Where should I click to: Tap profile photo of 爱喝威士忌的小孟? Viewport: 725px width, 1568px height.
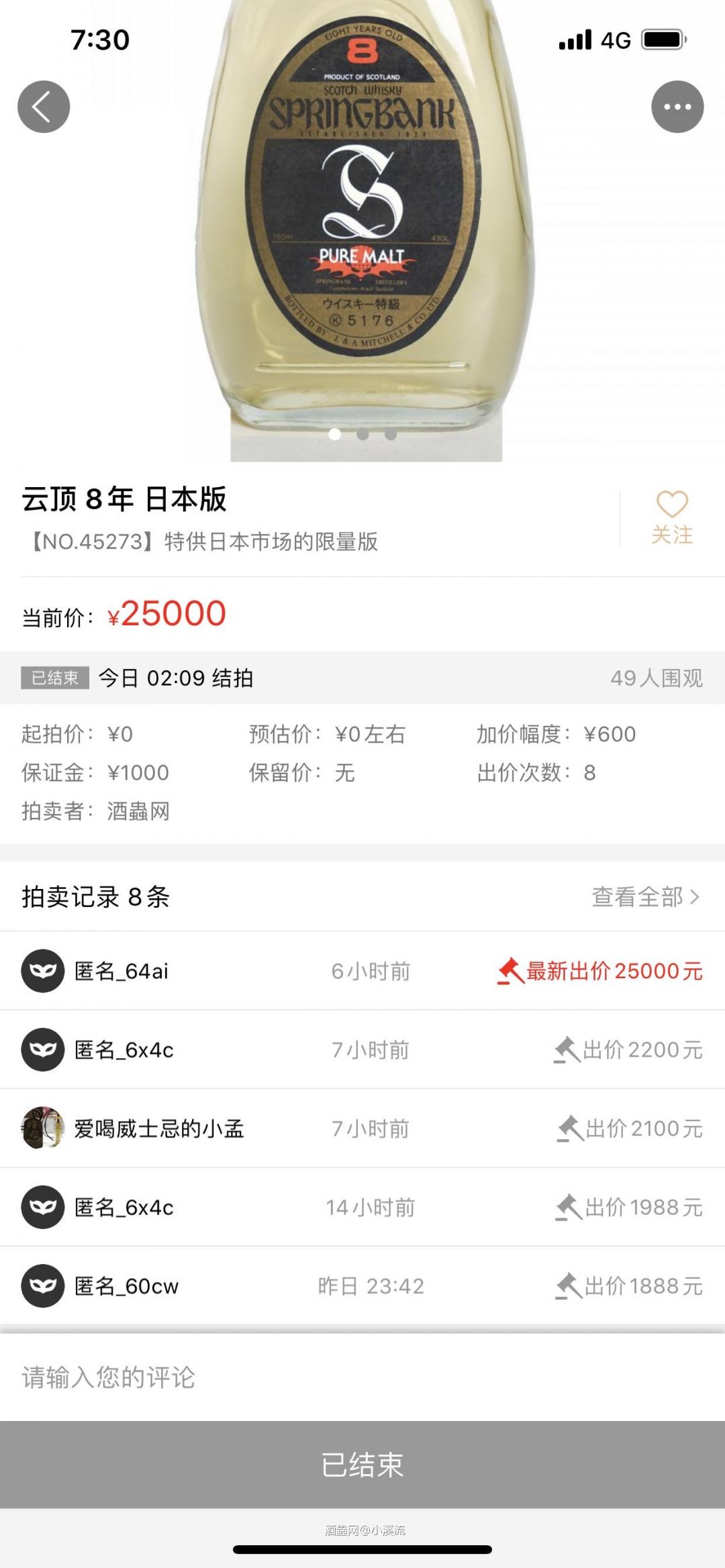click(42, 1128)
